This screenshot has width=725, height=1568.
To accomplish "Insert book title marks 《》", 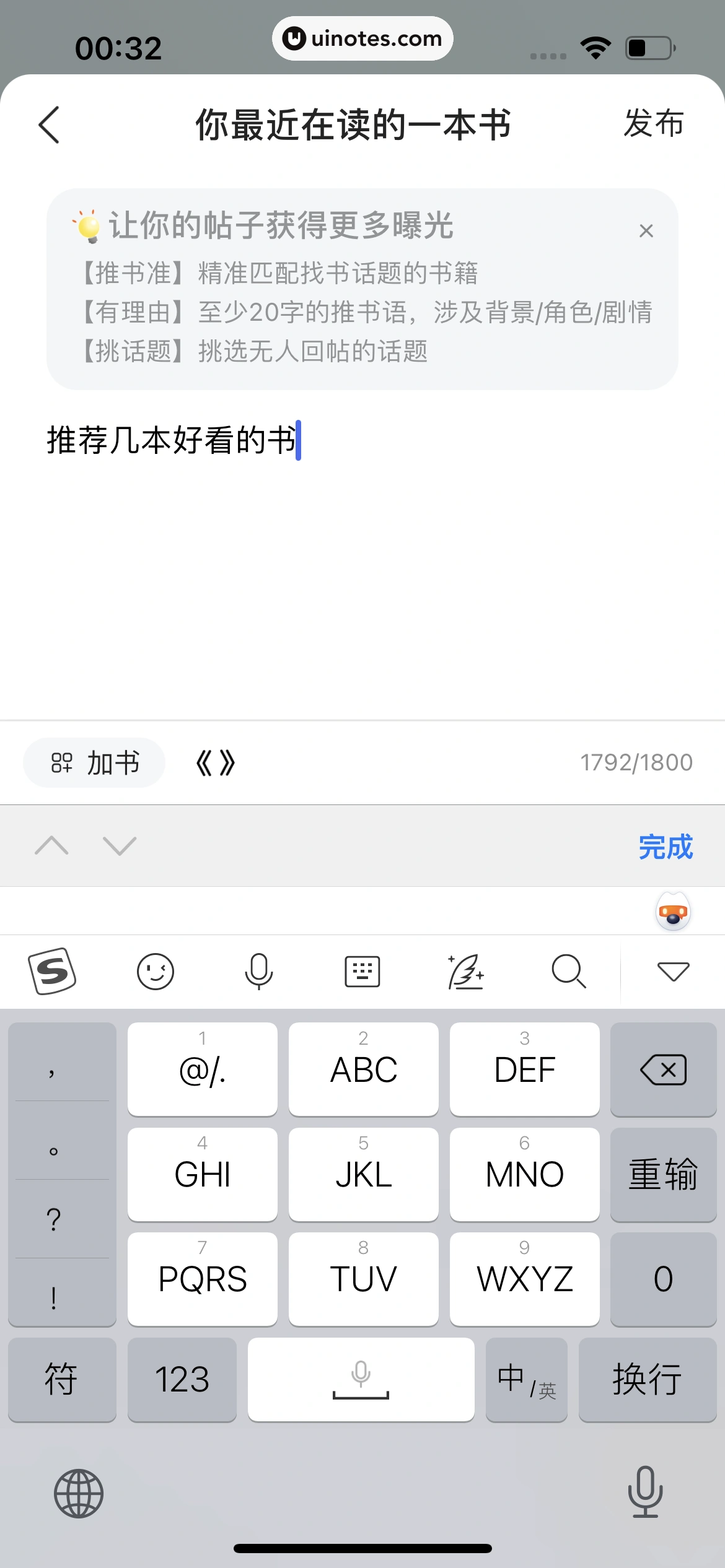I will [x=215, y=763].
